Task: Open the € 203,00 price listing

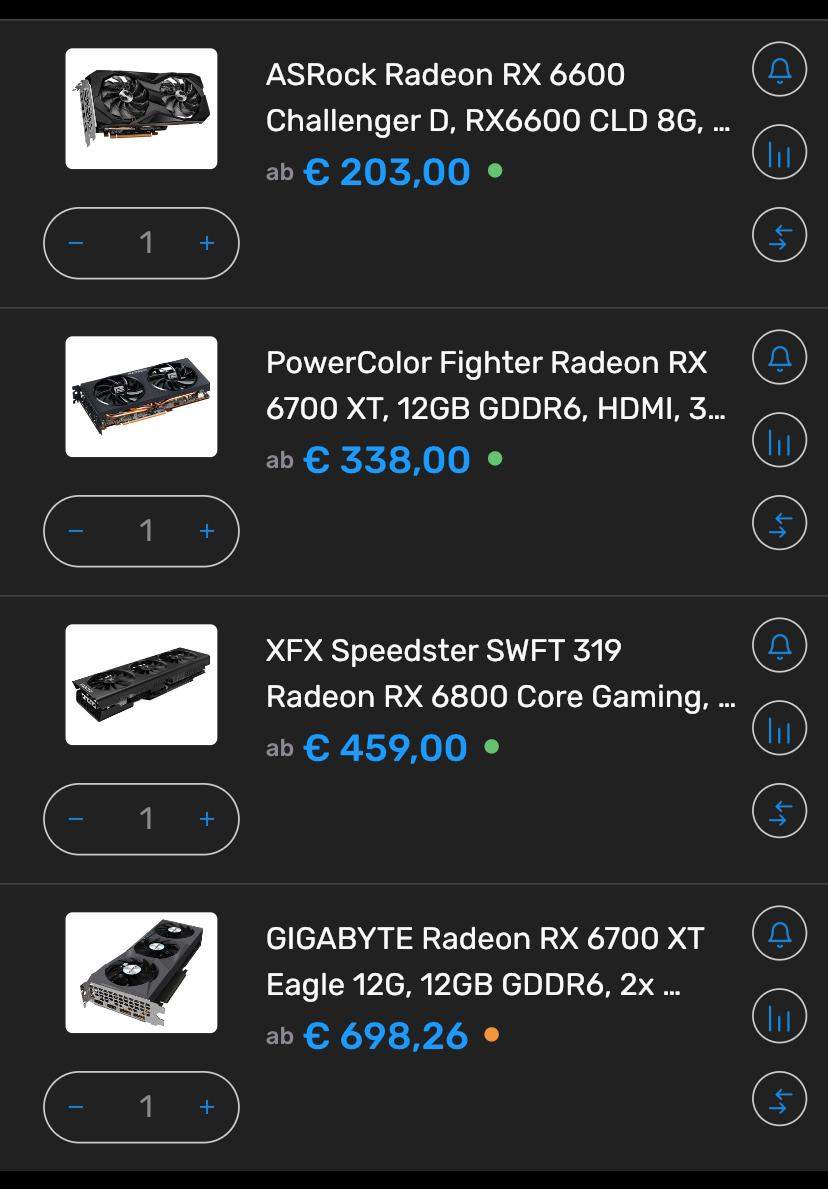Action: [x=385, y=171]
